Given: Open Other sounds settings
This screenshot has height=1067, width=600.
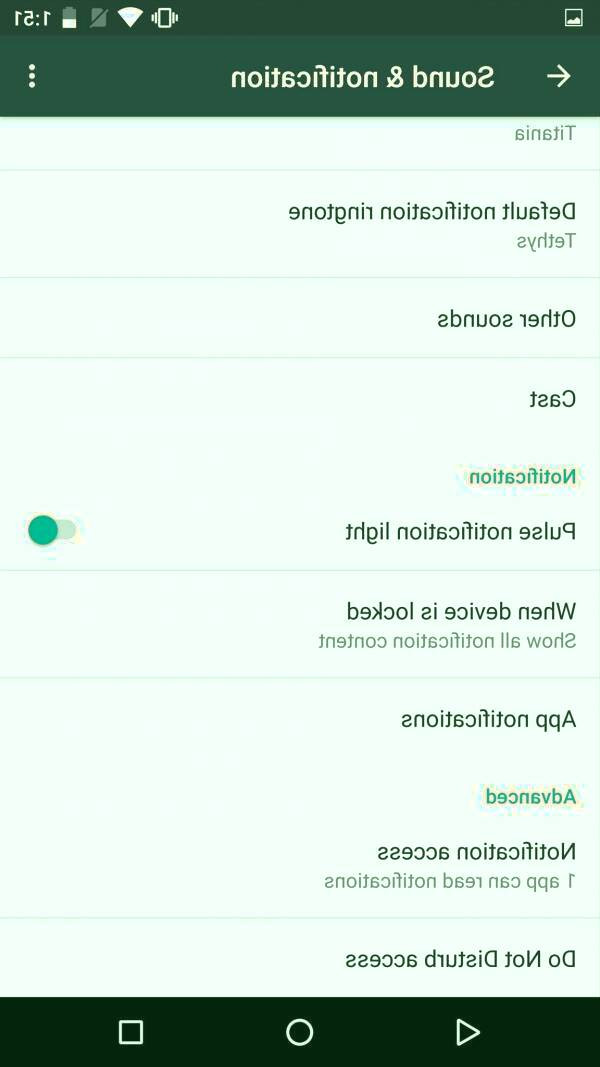Looking at the screenshot, I should (x=300, y=319).
